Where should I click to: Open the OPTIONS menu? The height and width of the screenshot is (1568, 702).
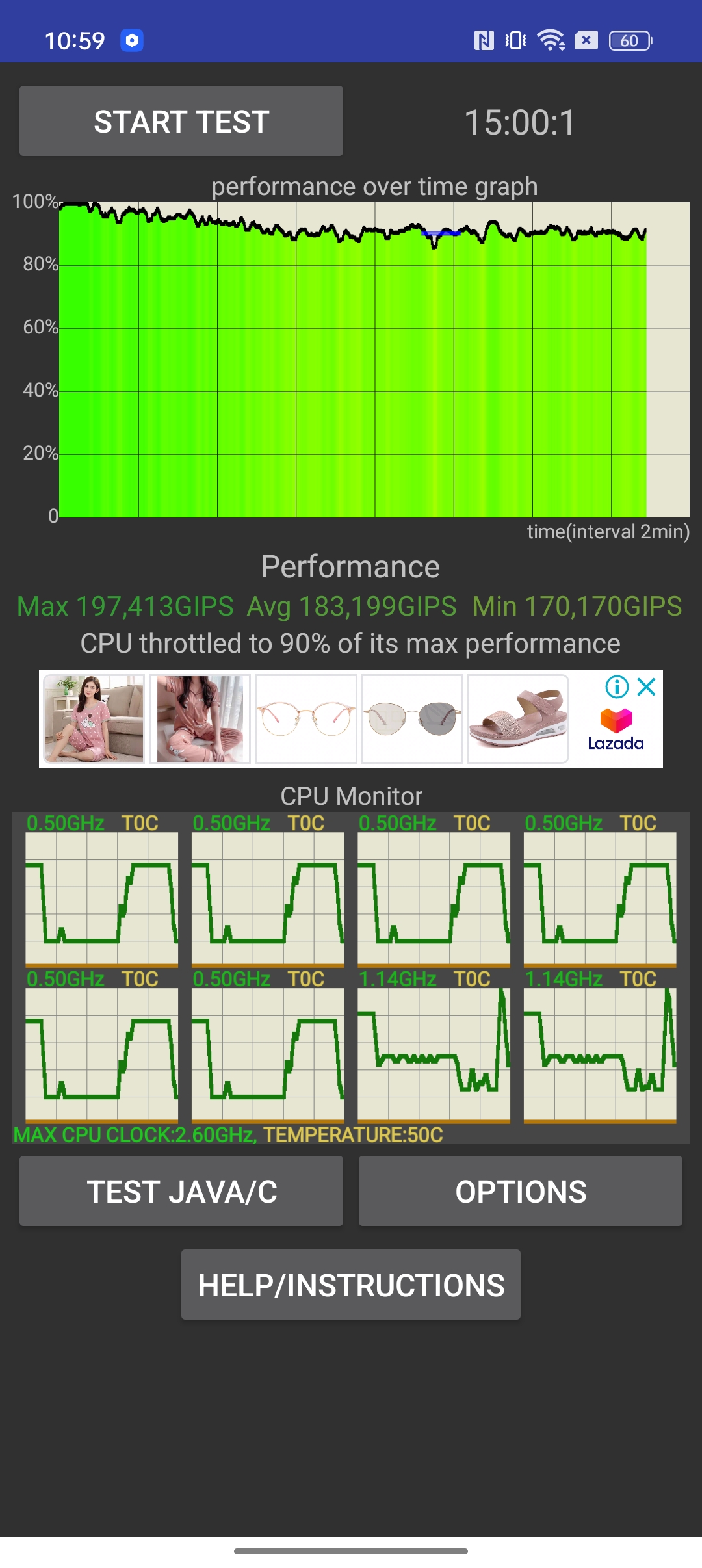(521, 1191)
